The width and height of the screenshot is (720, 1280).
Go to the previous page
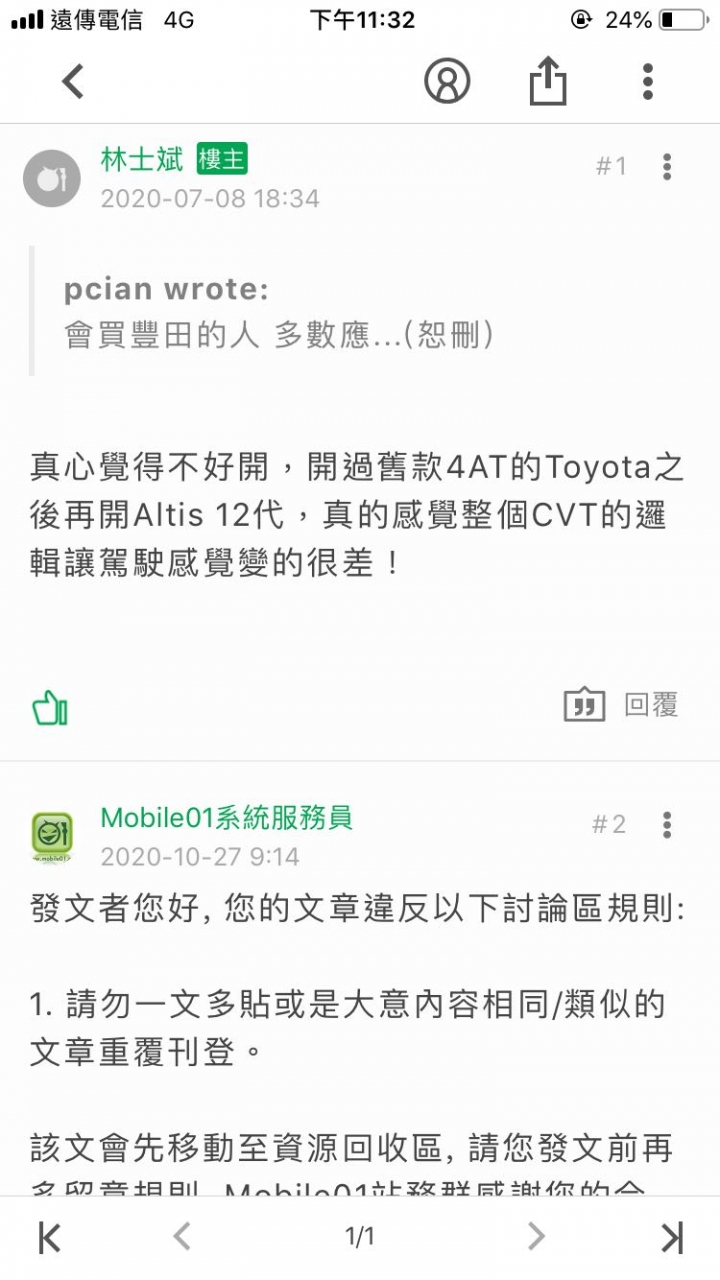182,1237
